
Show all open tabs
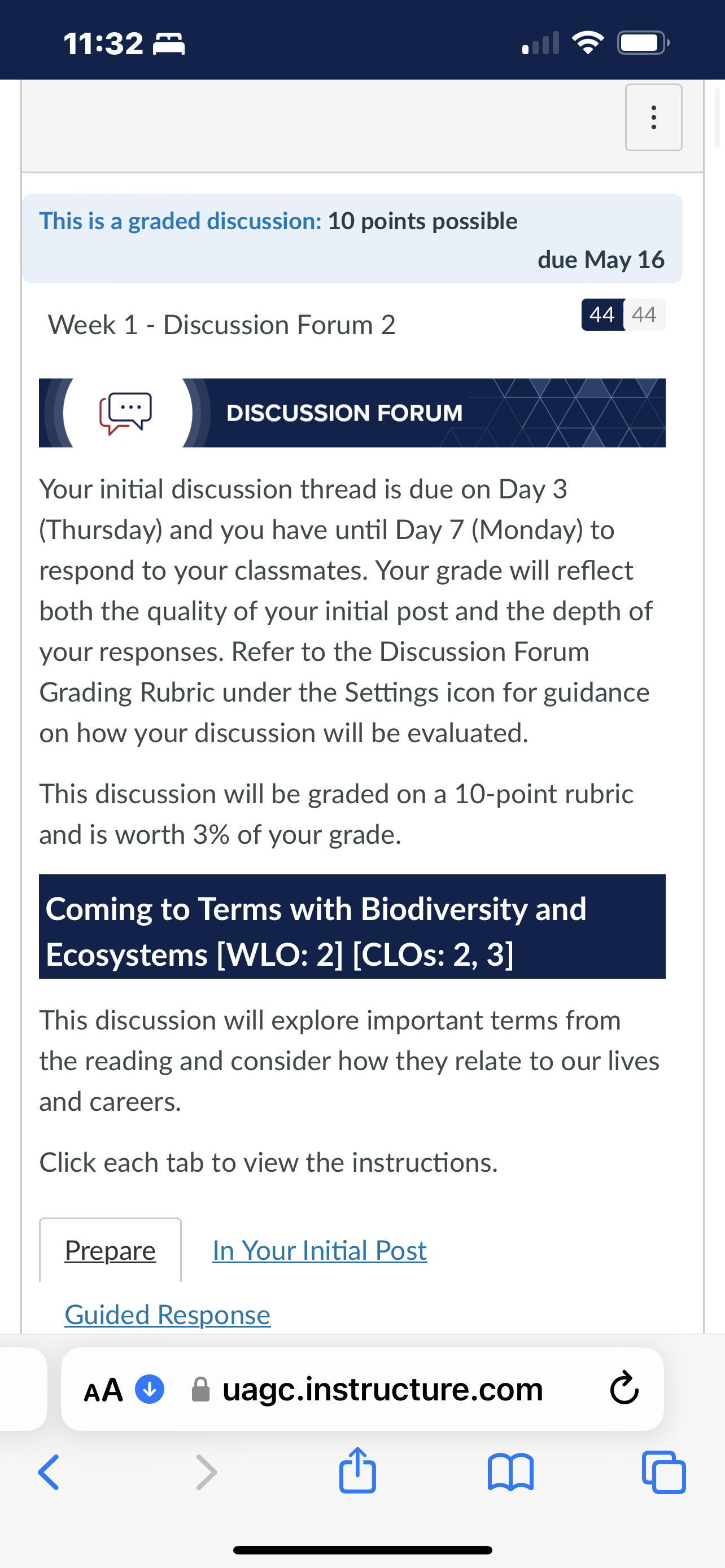[663, 1473]
